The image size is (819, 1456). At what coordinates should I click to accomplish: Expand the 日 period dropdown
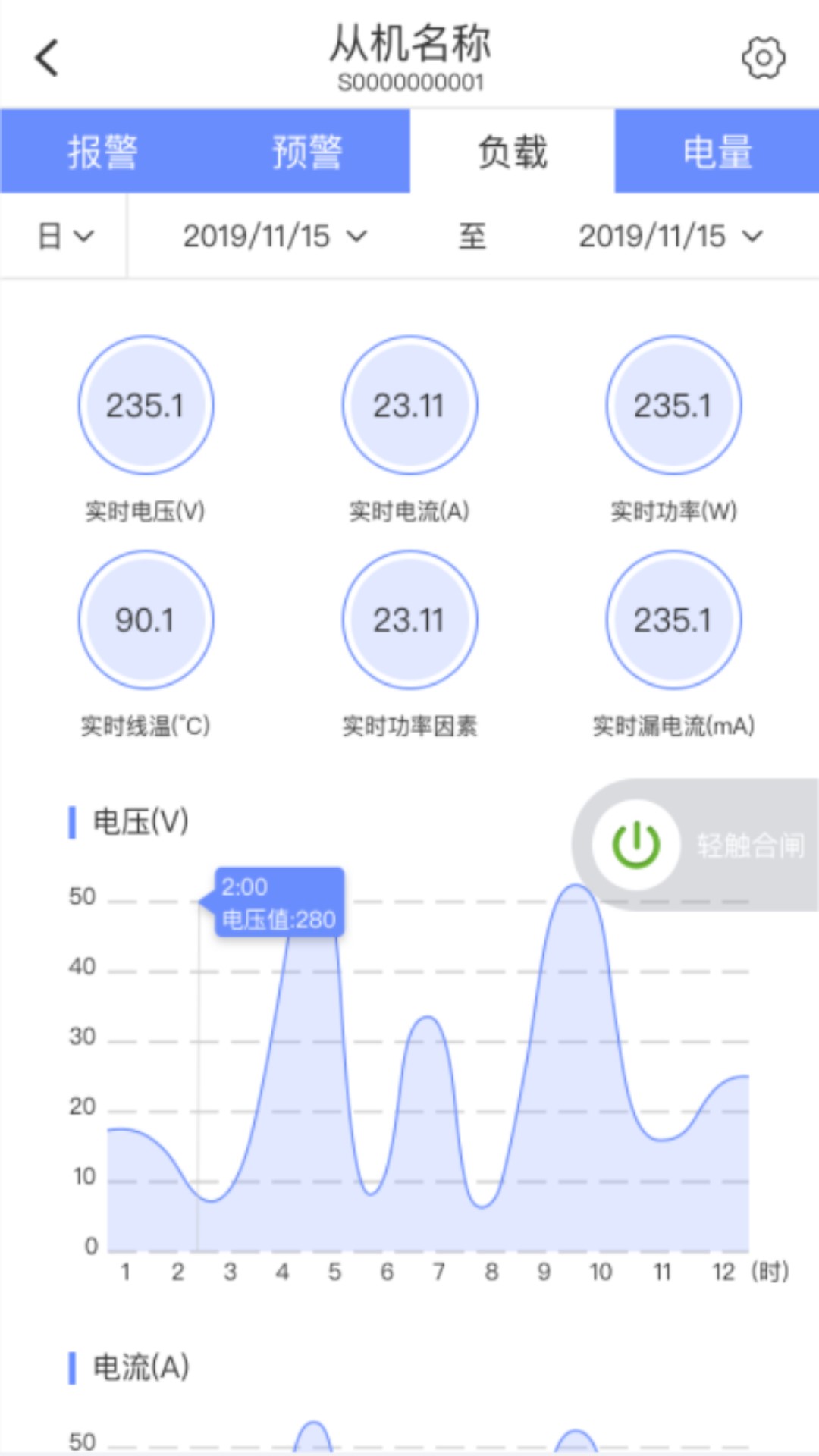click(65, 237)
